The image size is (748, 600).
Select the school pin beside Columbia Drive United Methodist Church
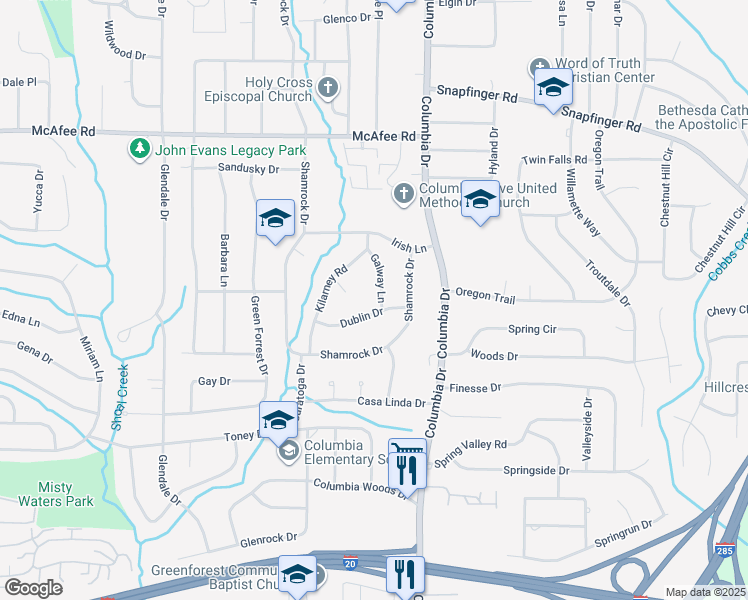(480, 200)
